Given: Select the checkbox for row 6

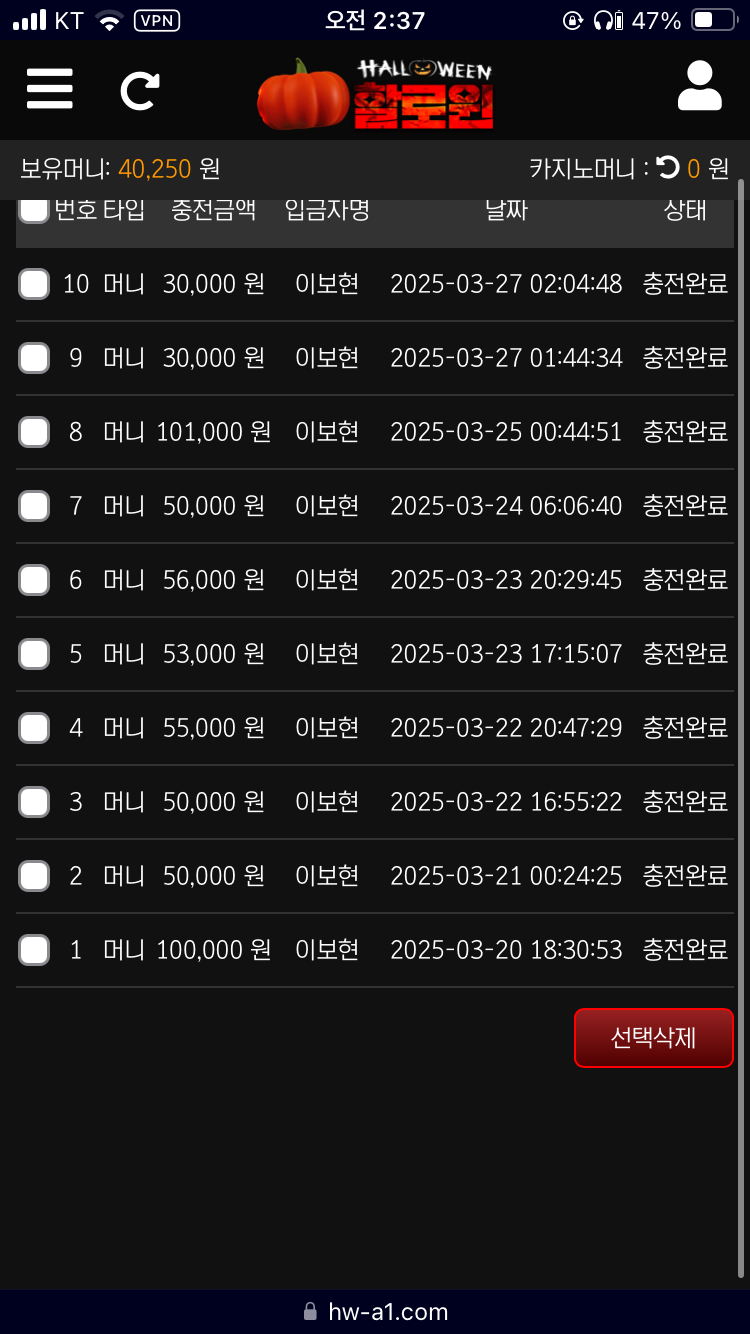Looking at the screenshot, I should tap(34, 580).
